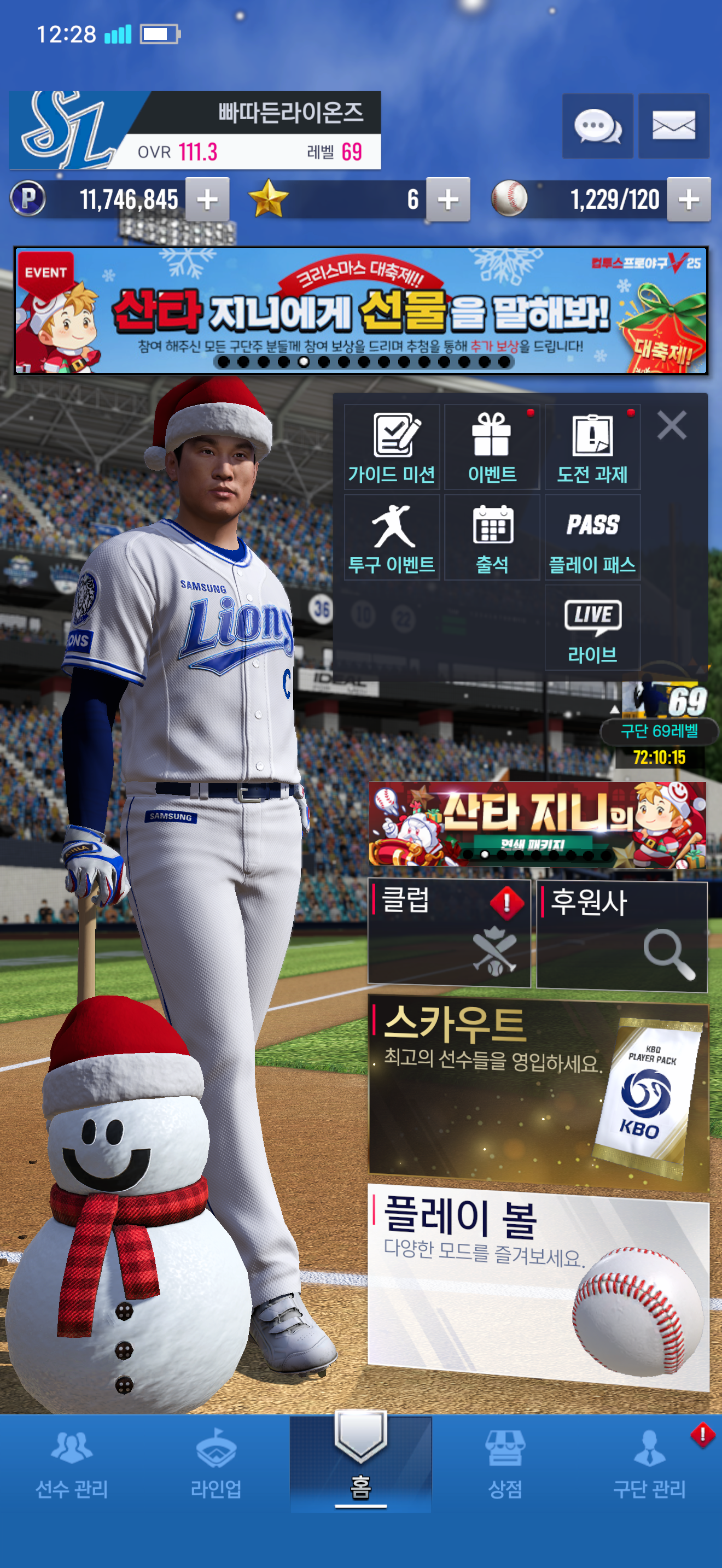
Task: Open the chat speech bubble icon
Action: coord(597,127)
